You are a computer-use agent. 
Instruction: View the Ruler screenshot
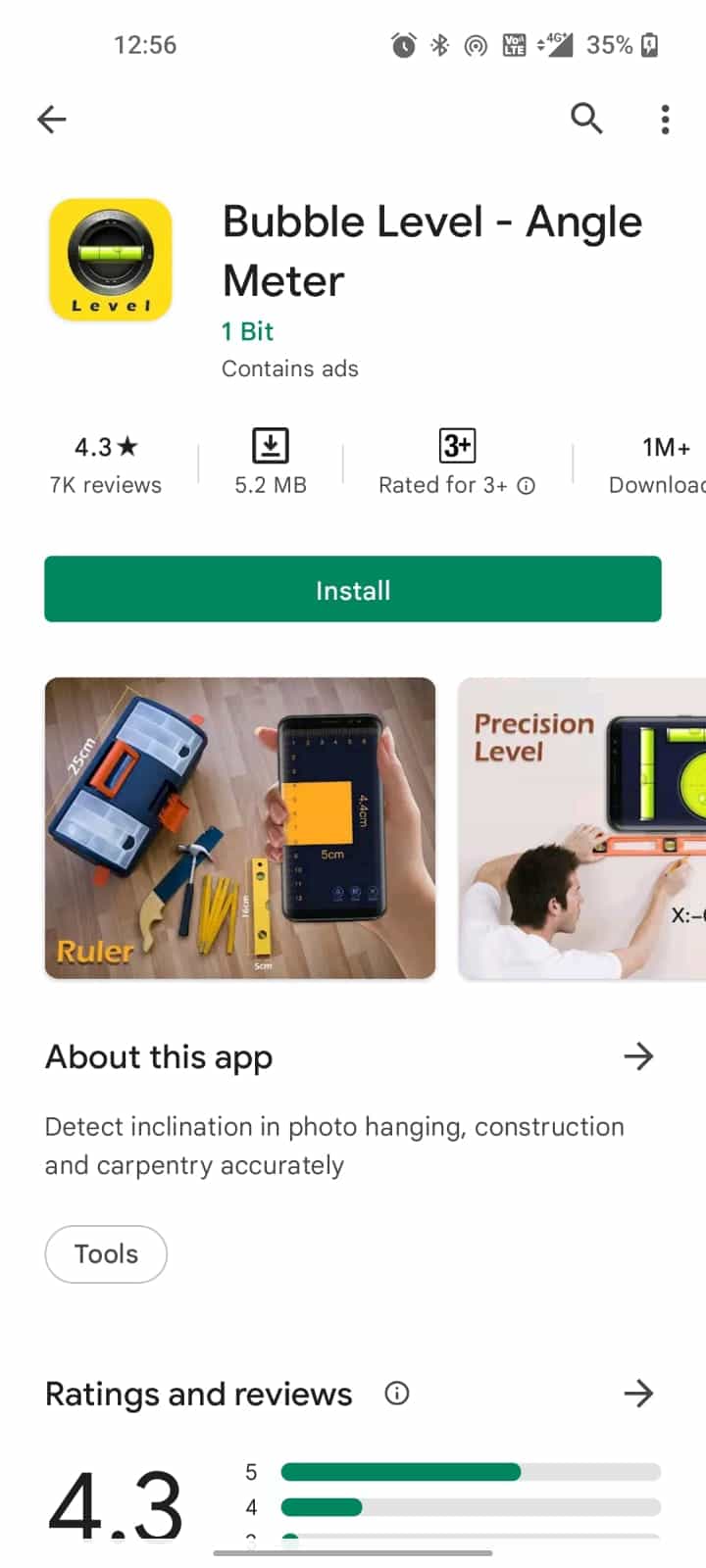pos(240,828)
